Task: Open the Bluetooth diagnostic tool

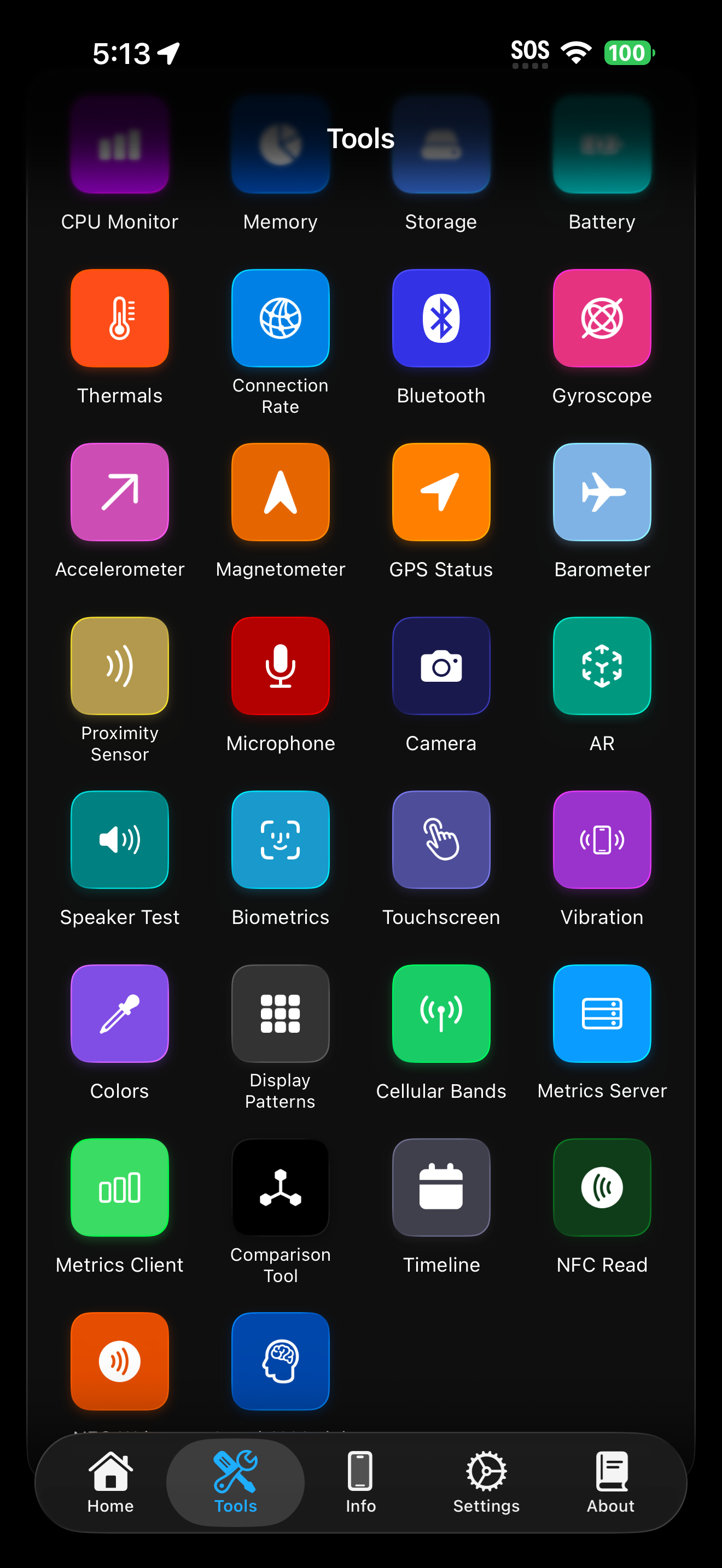Action: pos(441,318)
